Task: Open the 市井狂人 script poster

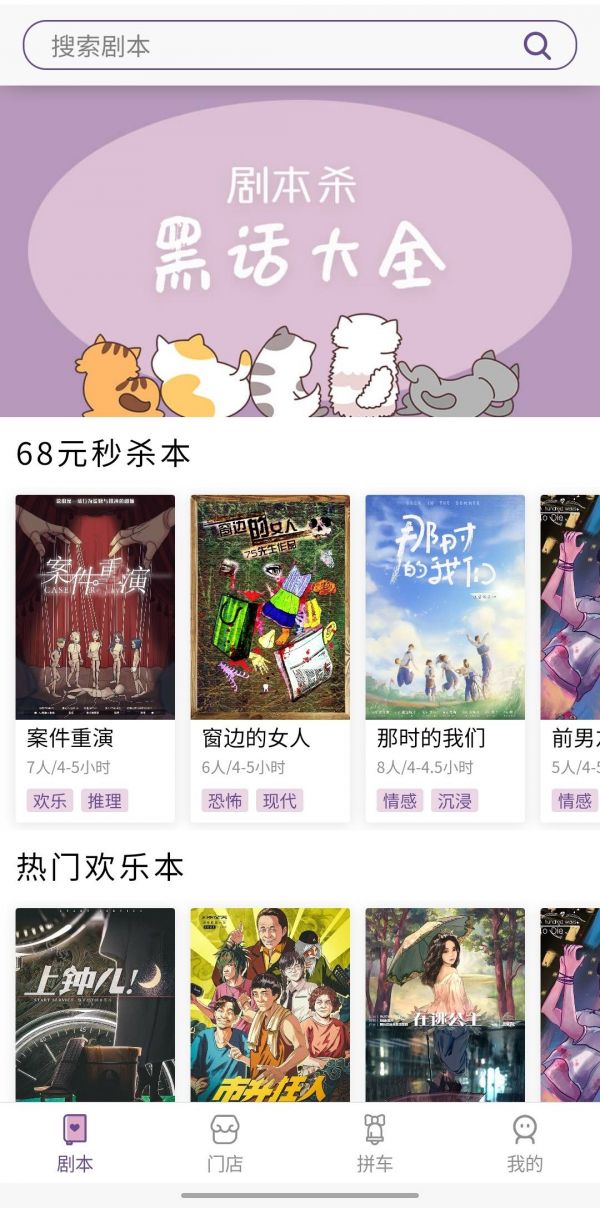Action: [270, 1003]
